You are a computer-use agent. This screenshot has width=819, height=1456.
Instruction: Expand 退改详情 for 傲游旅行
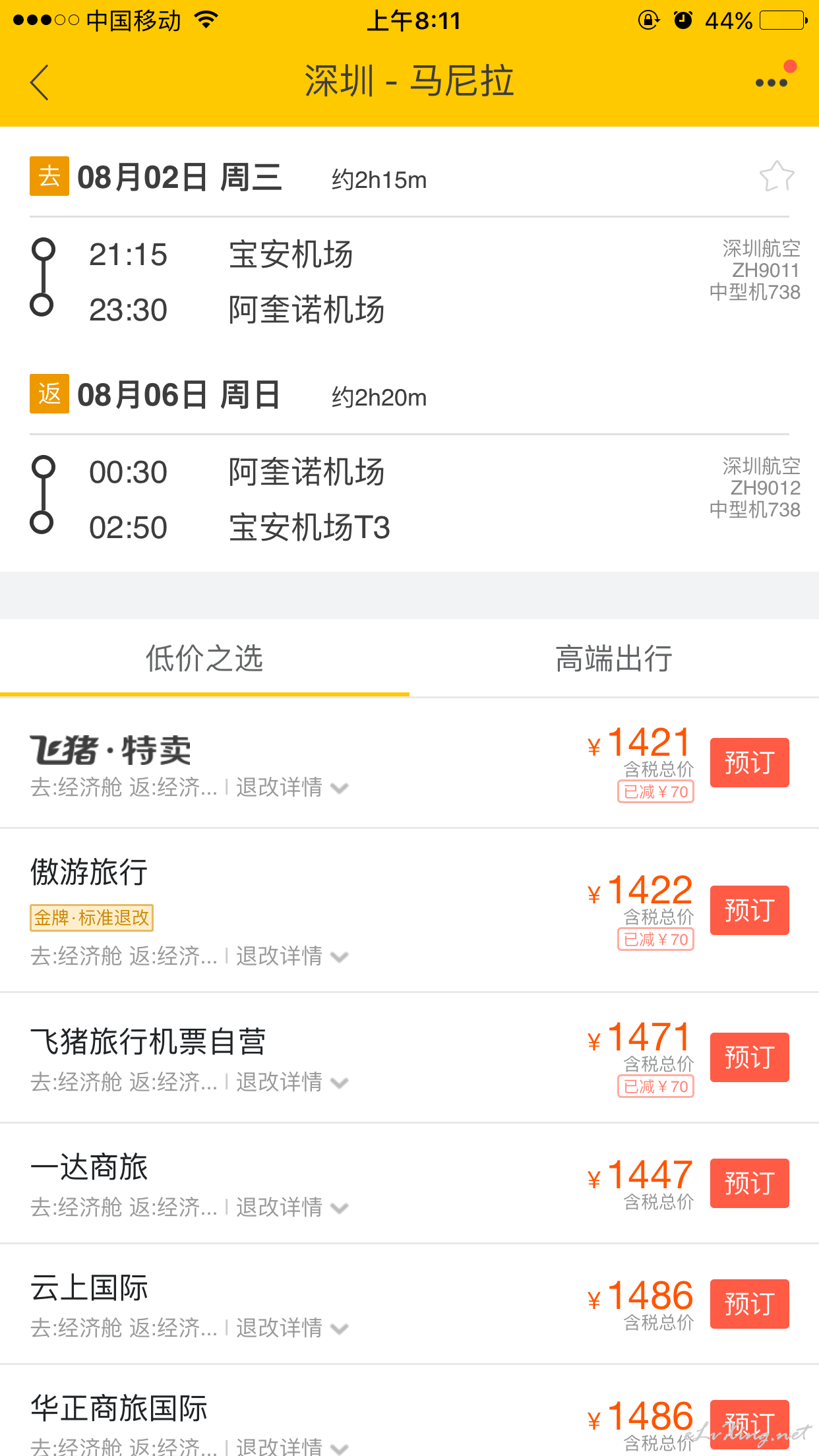292,956
